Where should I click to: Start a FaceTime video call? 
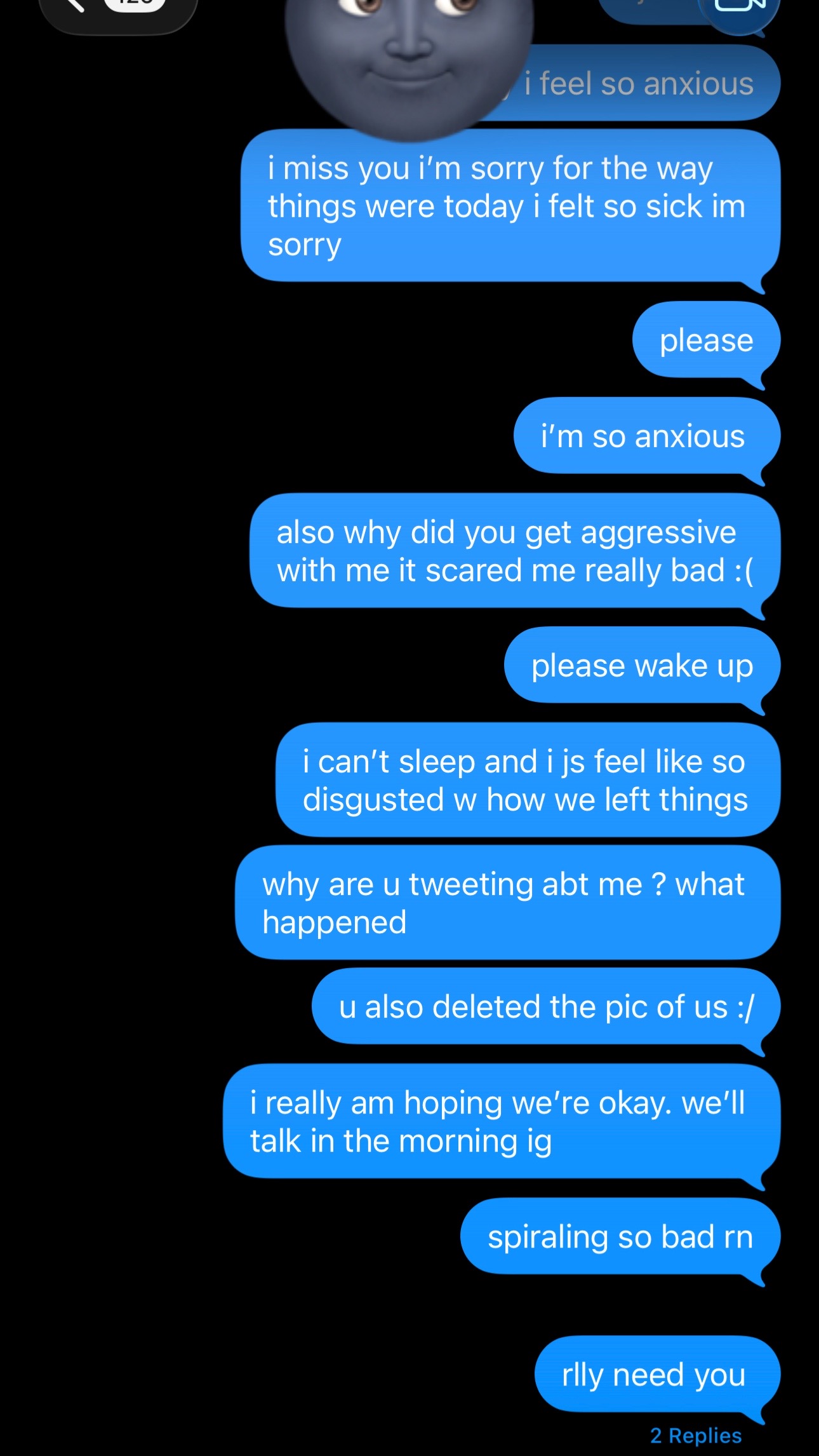[739, 10]
